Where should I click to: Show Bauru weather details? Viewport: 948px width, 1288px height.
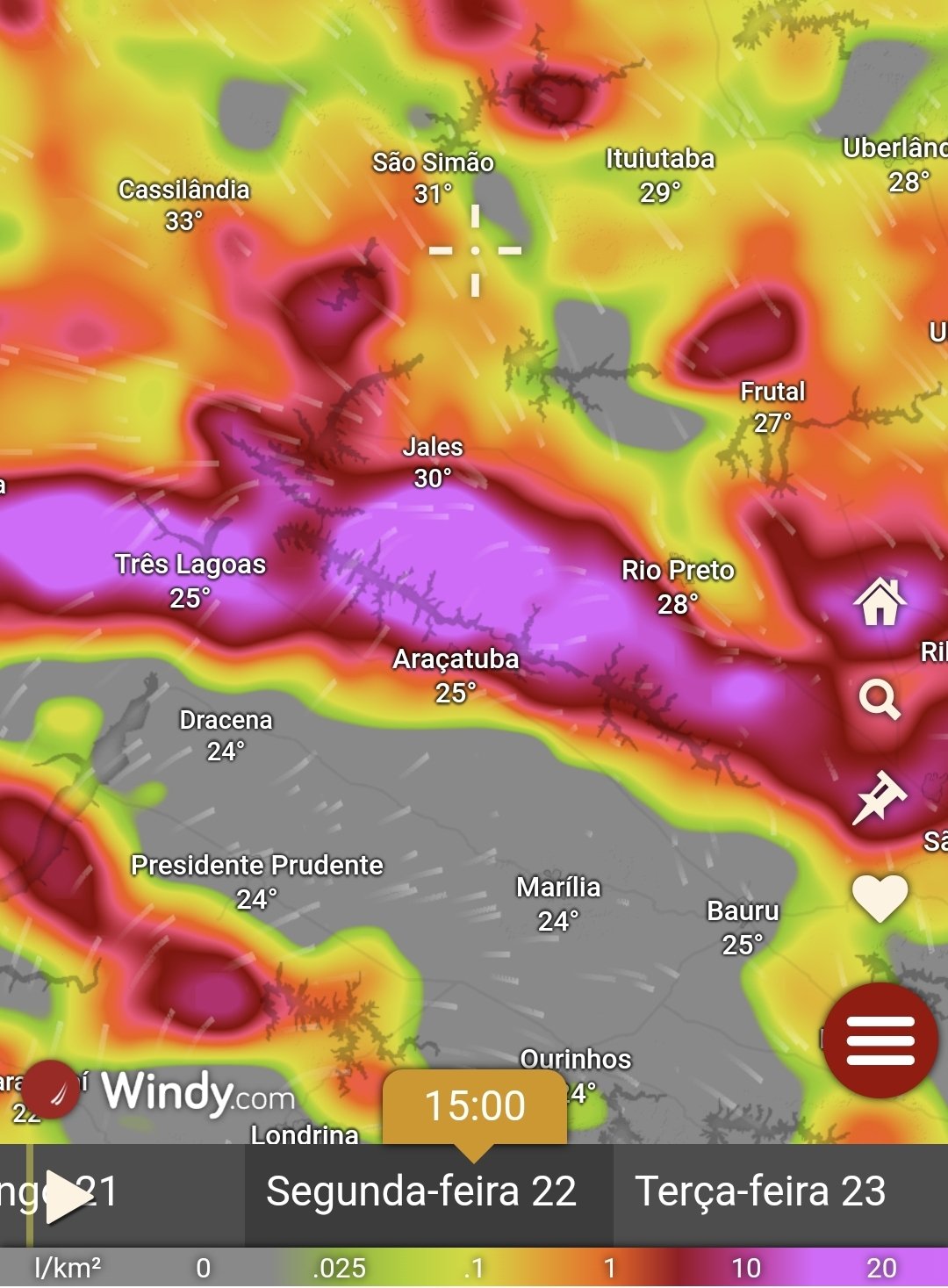coord(743,911)
